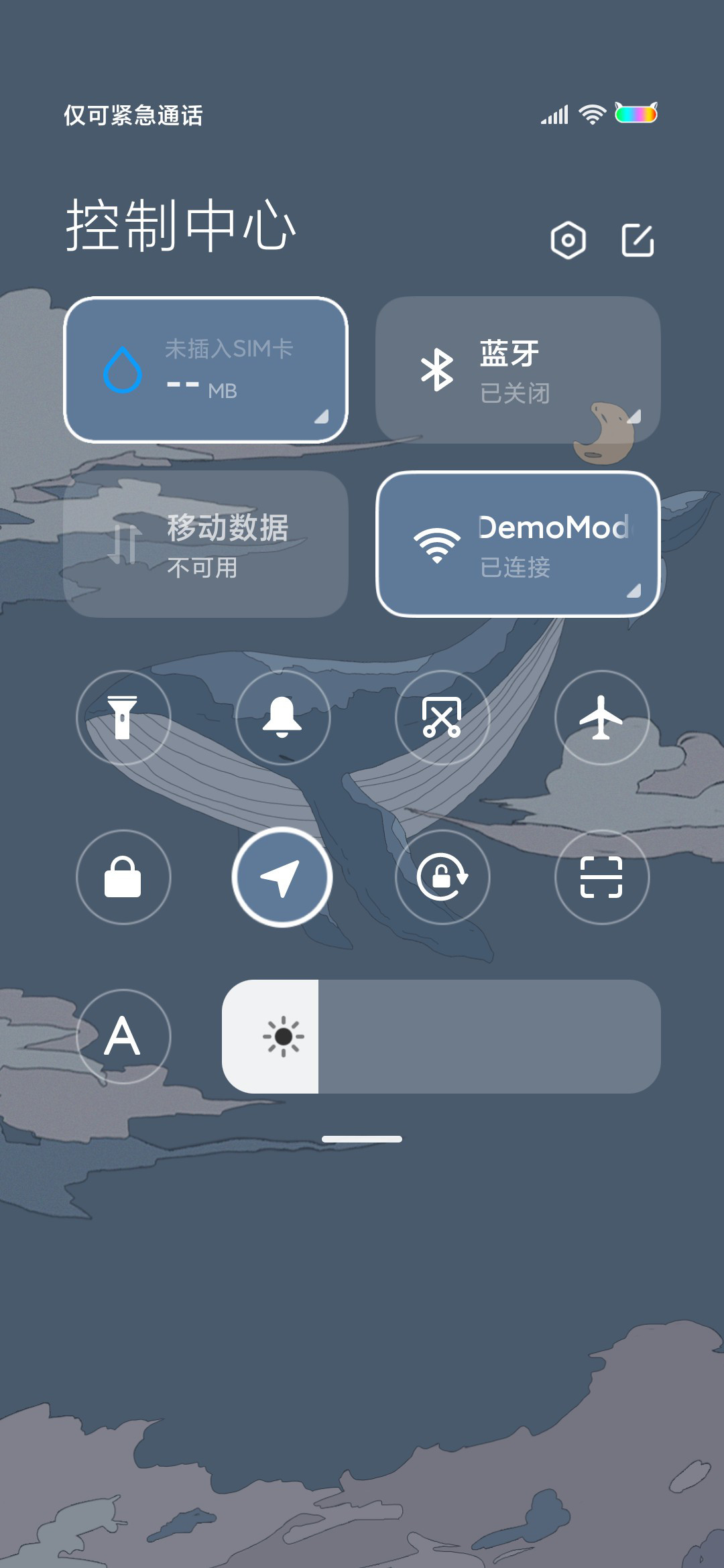Tap the 移动数据 mobile data tile
This screenshot has width=724, height=1568.
206,544
